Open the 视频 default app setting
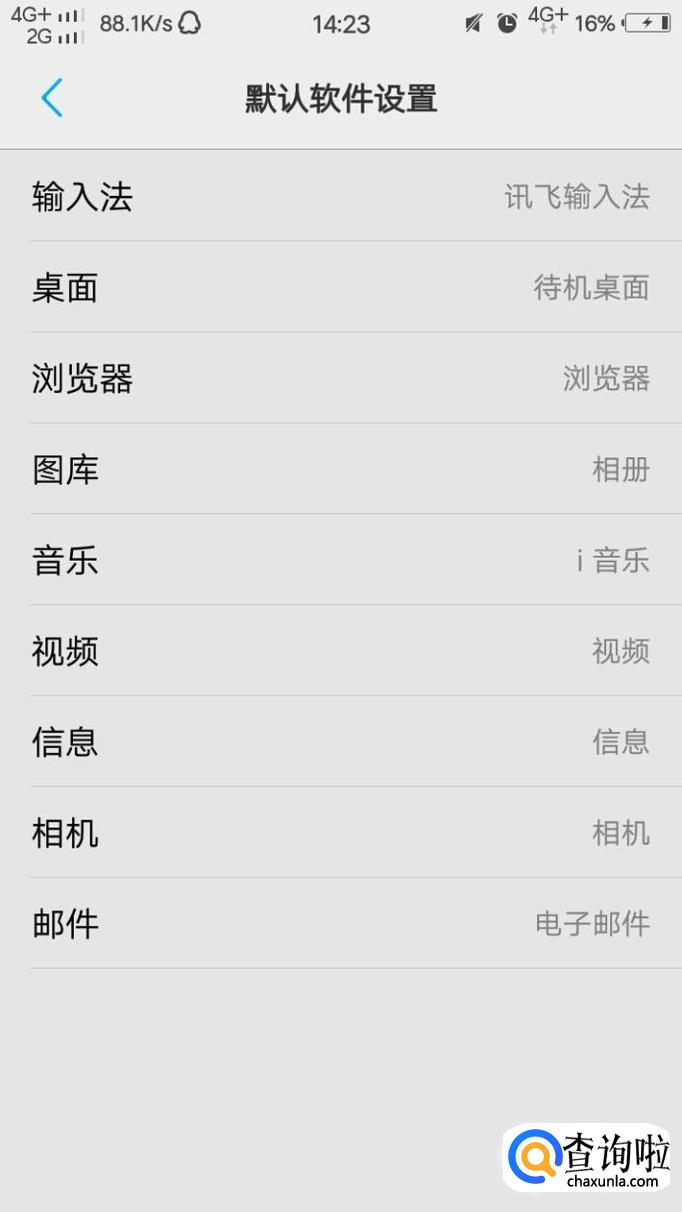Screen dimensions: 682x1212 341,651
